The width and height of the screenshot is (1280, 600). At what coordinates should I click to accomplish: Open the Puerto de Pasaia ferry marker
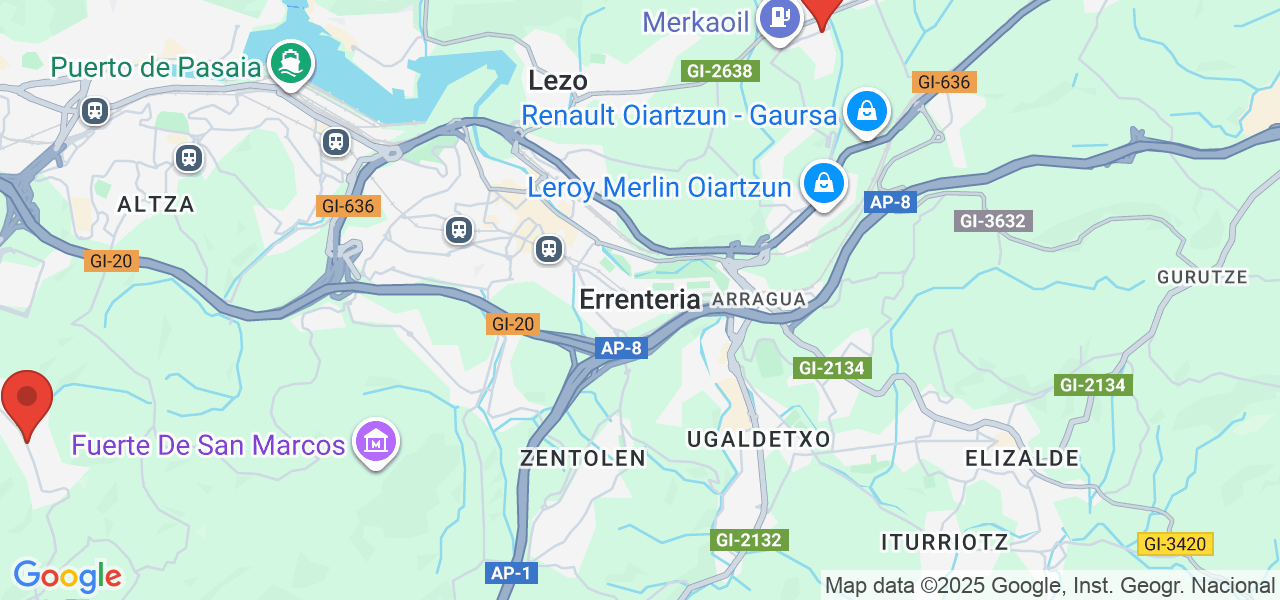pyautogui.click(x=290, y=63)
